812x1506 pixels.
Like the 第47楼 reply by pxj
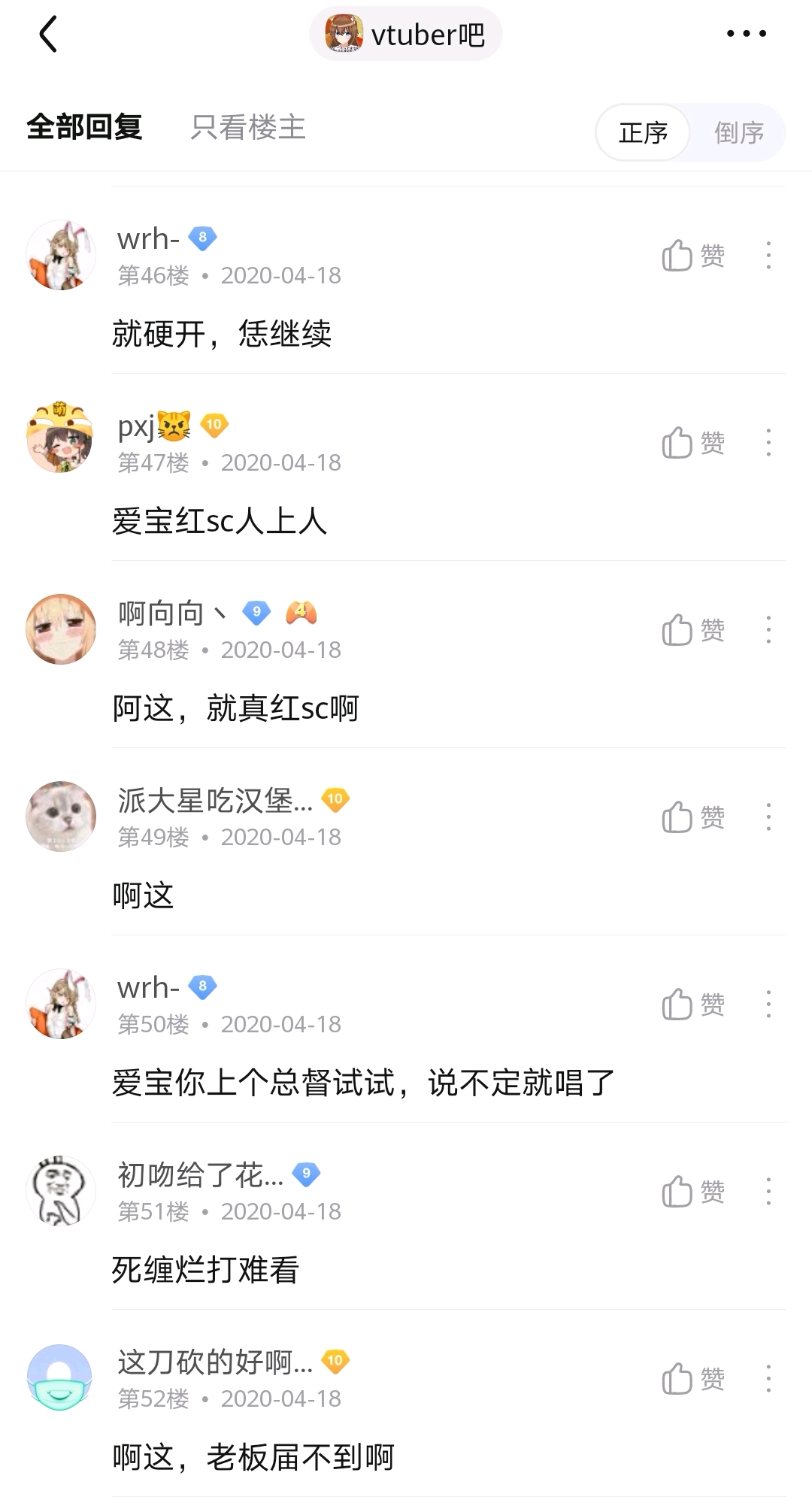pyautogui.click(x=692, y=443)
